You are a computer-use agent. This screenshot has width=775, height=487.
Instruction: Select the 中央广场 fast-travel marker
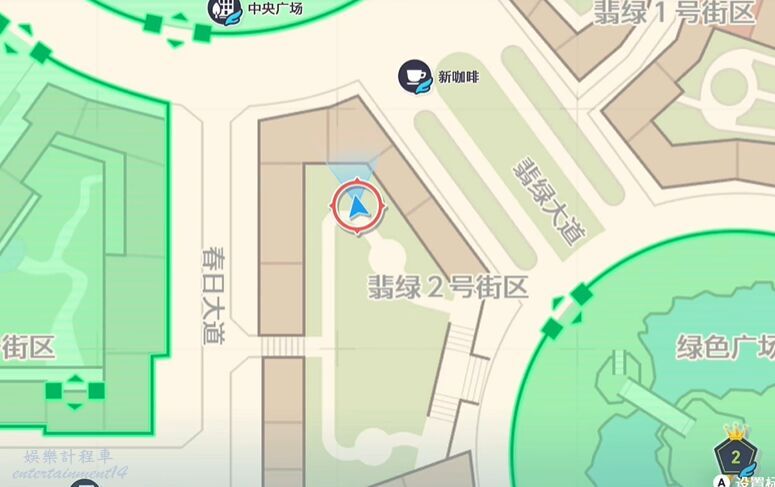click(224, 10)
